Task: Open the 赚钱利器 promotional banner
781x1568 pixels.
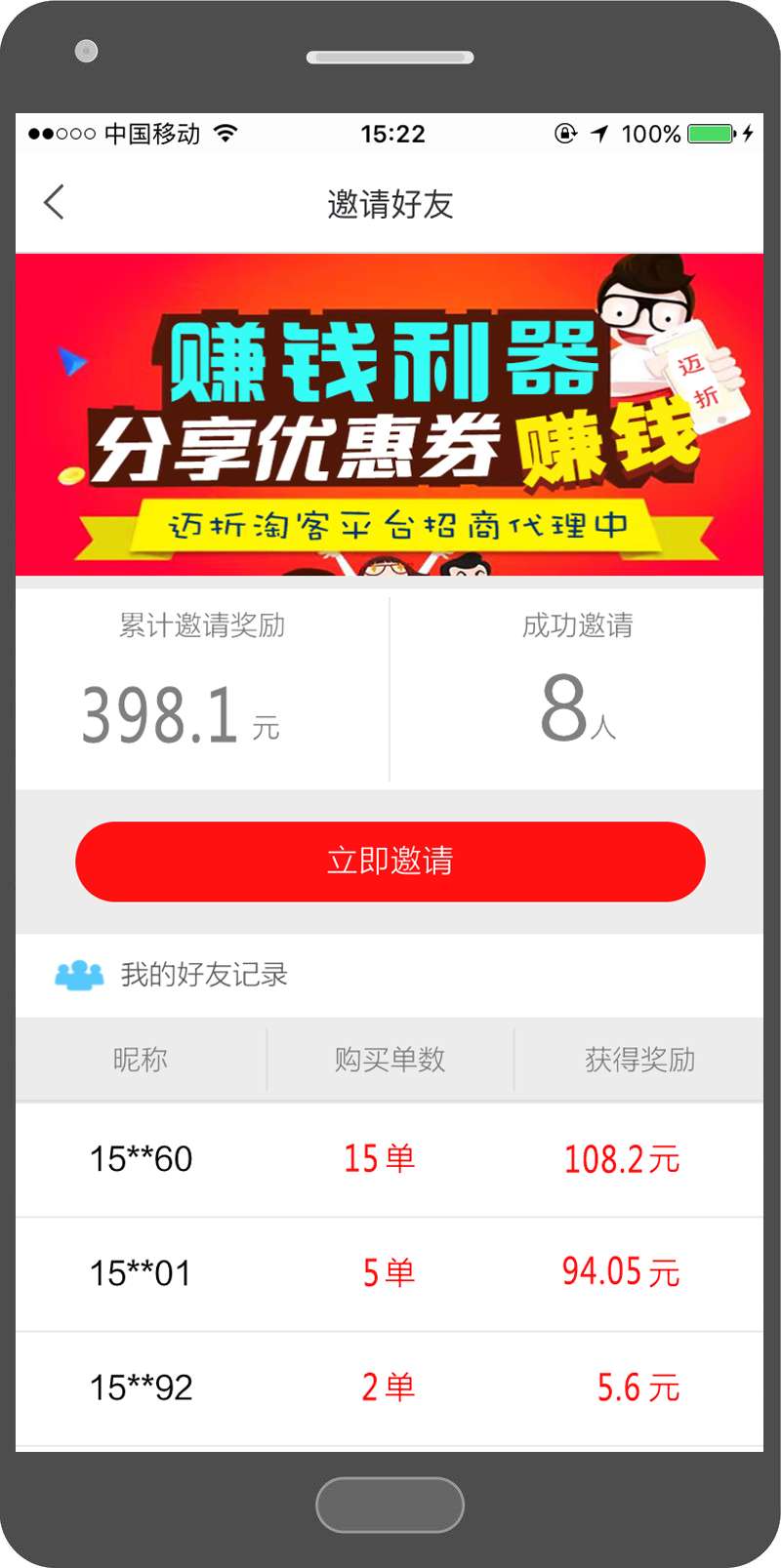Action: point(390,415)
